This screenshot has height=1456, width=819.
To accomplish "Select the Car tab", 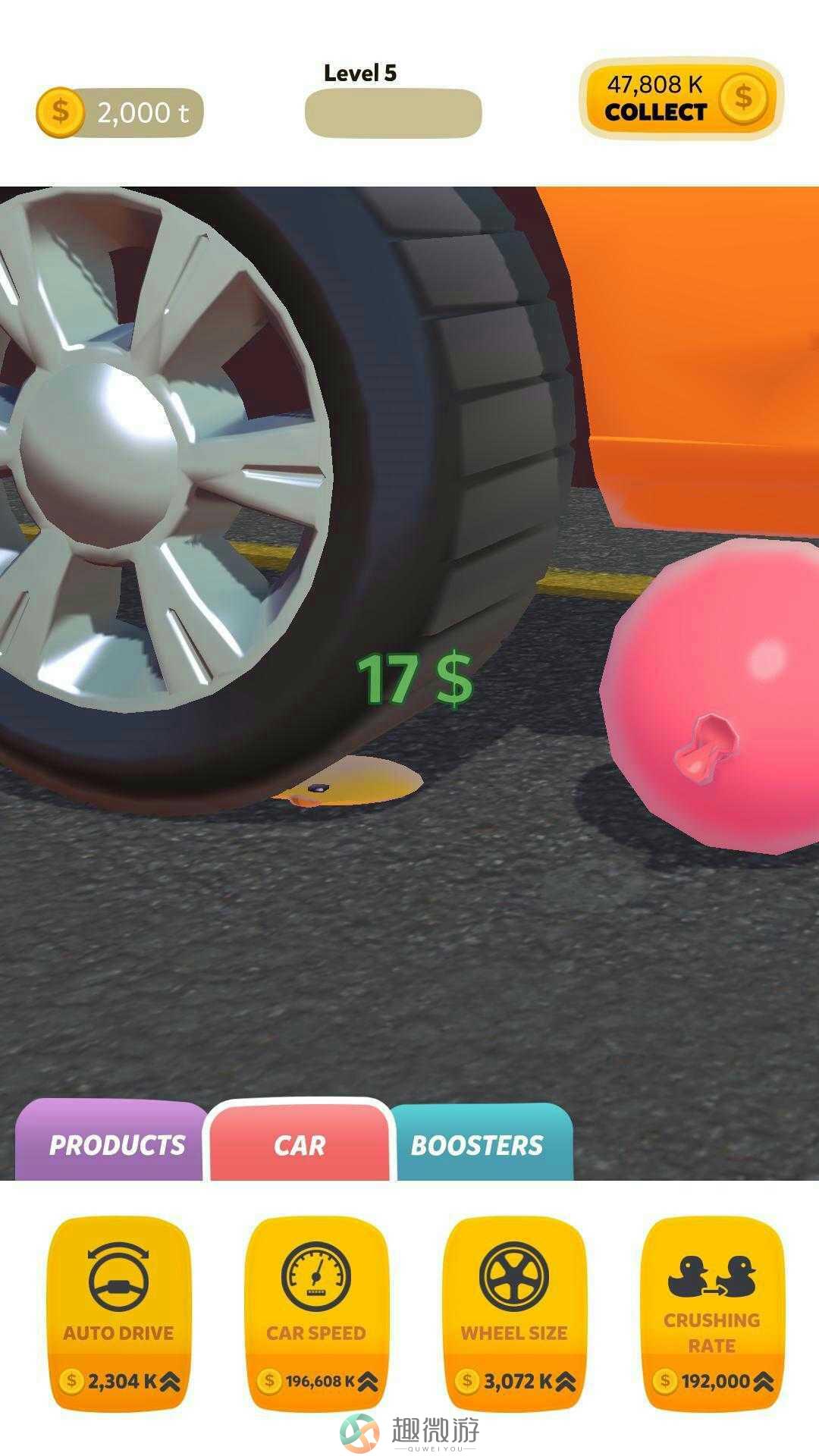I will (x=300, y=1144).
